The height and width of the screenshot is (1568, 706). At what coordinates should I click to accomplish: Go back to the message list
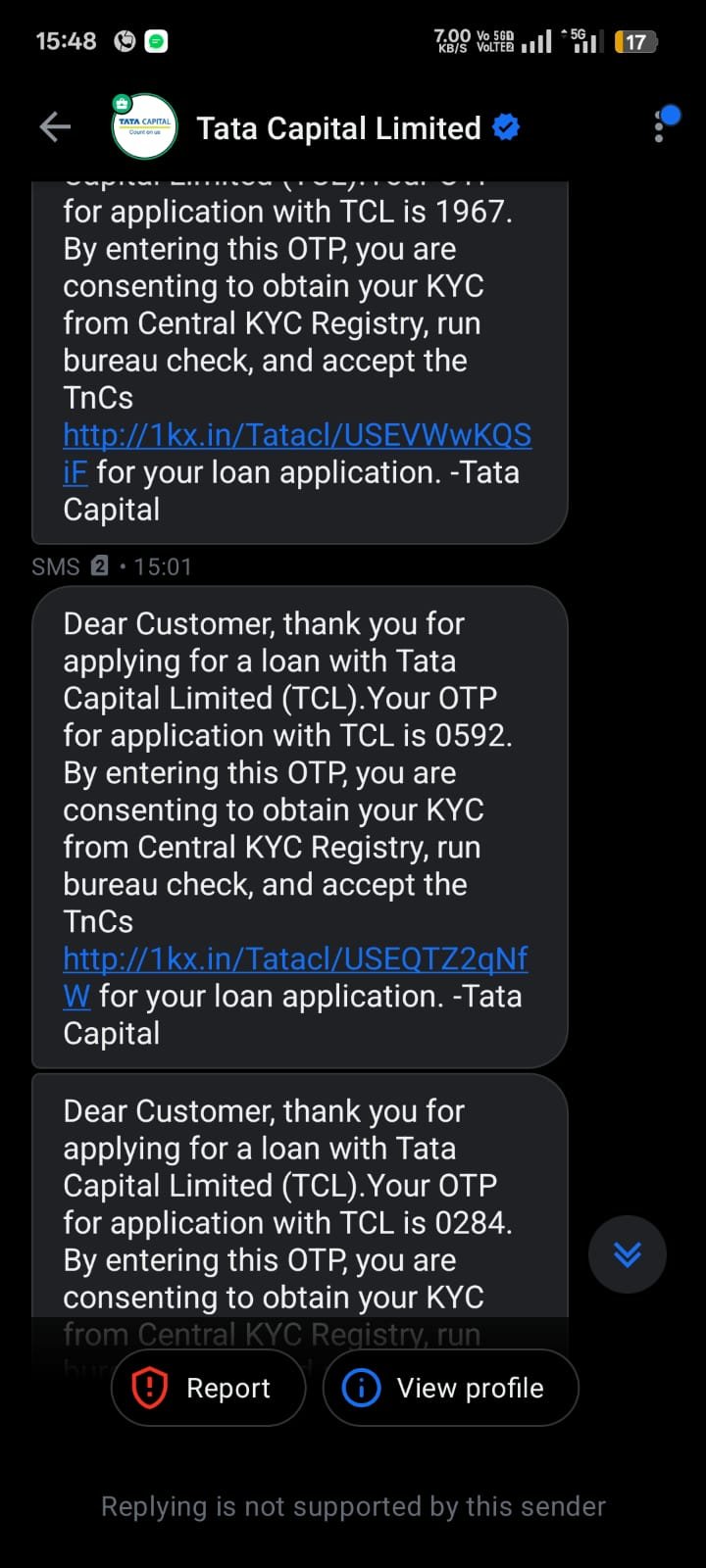(x=55, y=127)
